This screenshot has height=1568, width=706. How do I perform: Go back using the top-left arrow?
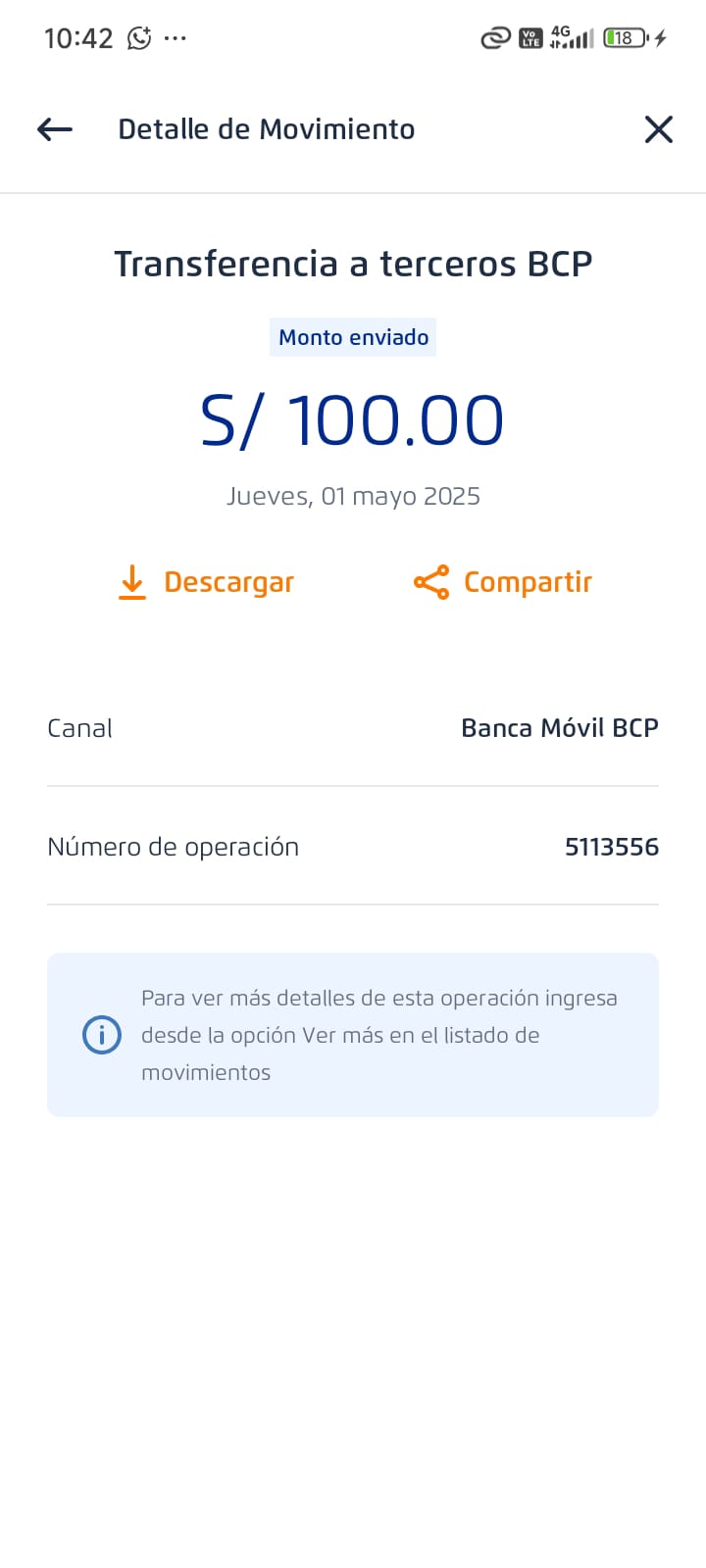pyautogui.click(x=55, y=129)
